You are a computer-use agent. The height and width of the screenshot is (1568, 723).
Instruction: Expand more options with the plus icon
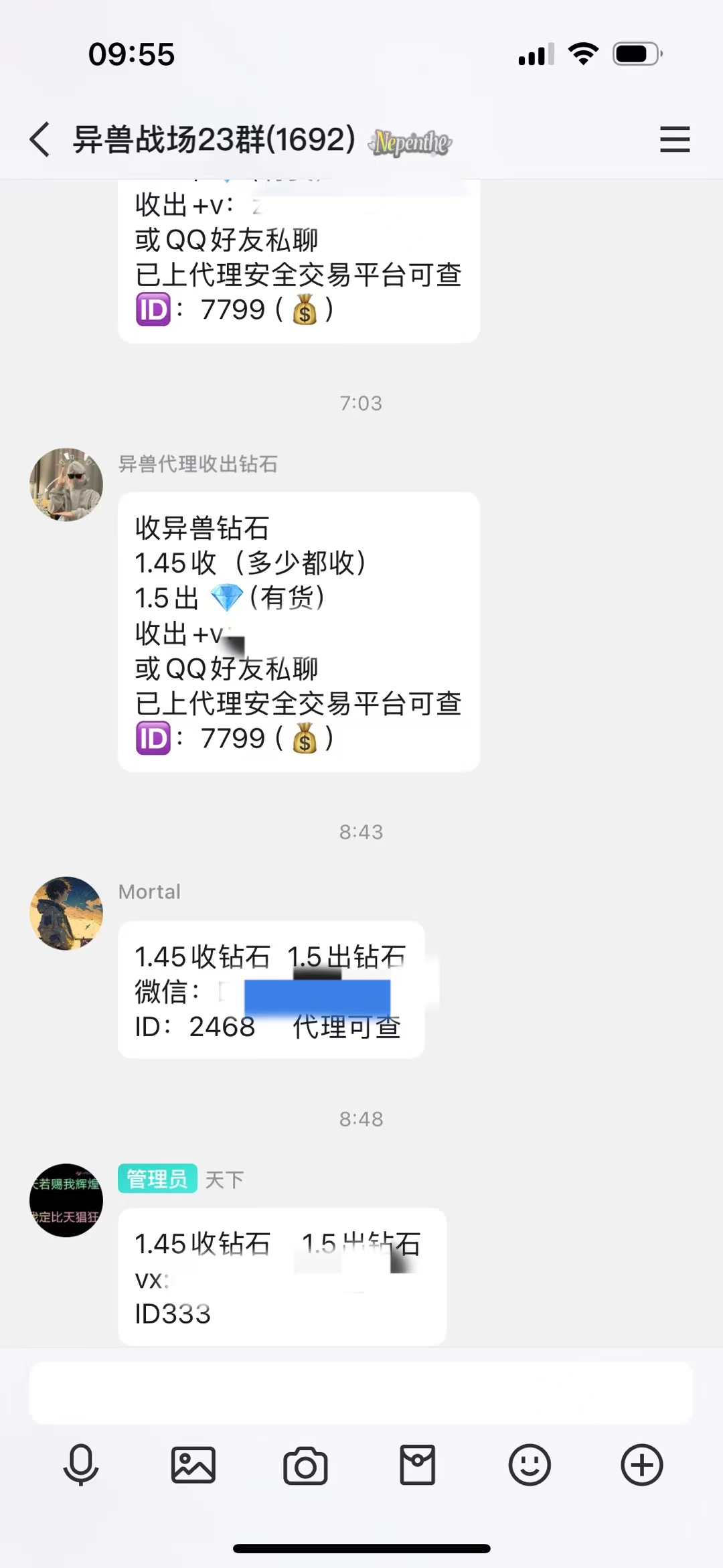click(x=642, y=1465)
